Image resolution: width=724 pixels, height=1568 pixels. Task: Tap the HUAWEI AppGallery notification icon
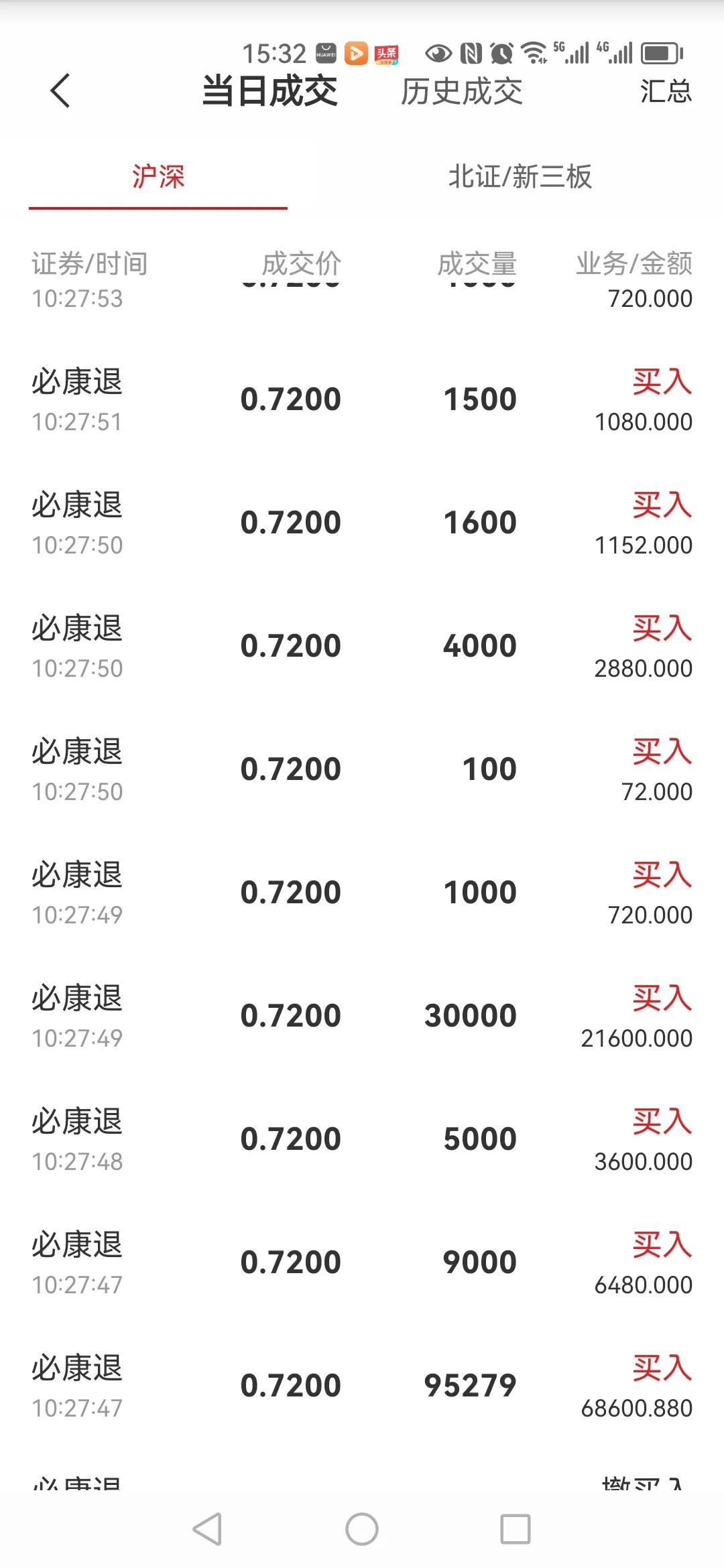[326, 54]
